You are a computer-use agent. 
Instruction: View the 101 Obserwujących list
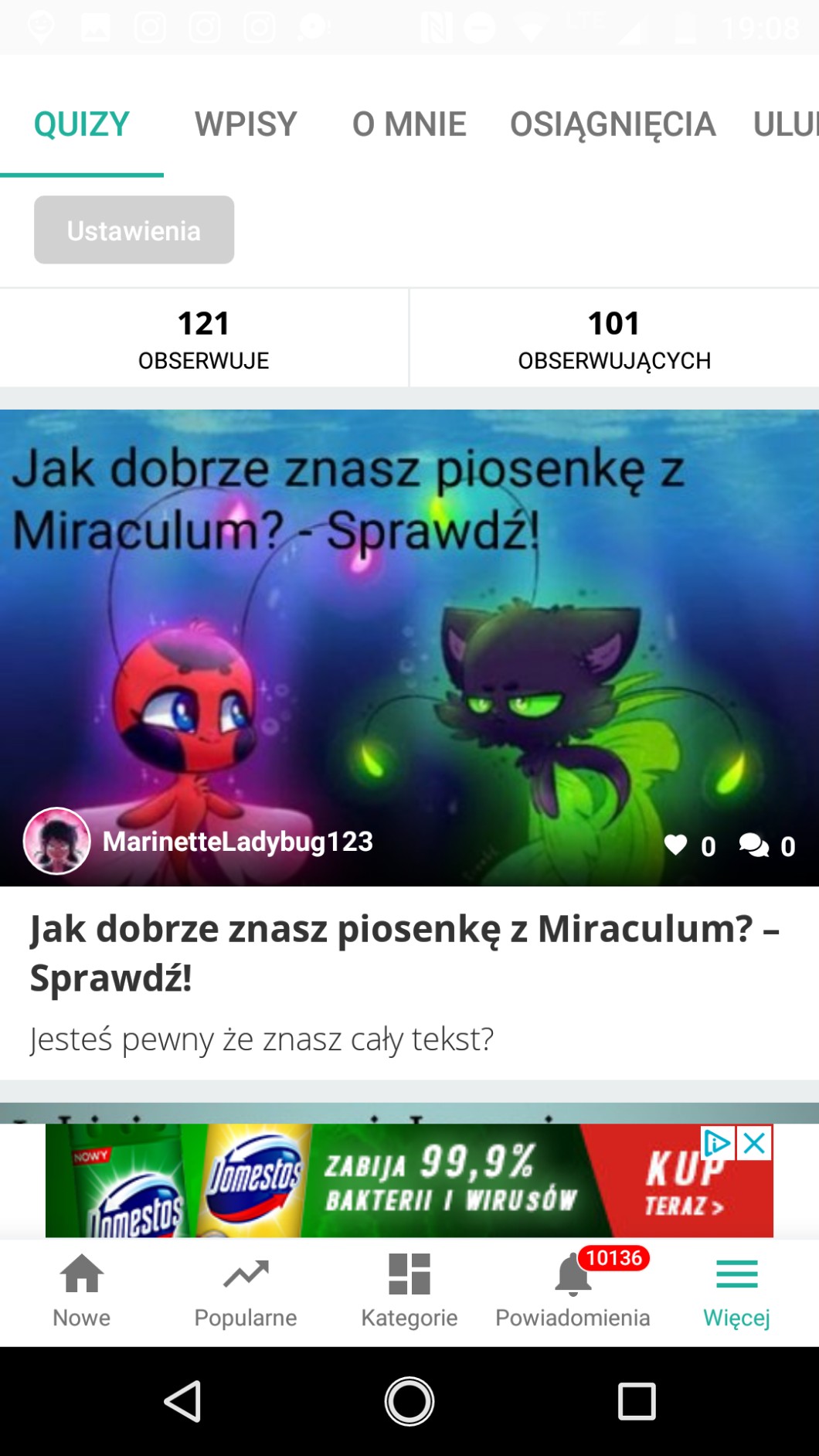pyautogui.click(x=614, y=338)
